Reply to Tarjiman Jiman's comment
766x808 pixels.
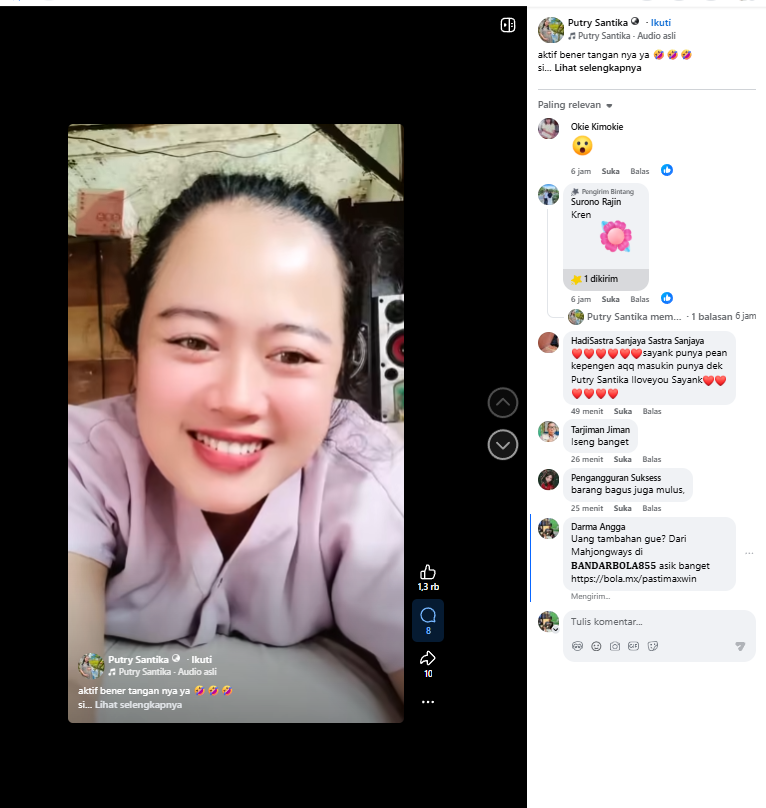coord(652,459)
